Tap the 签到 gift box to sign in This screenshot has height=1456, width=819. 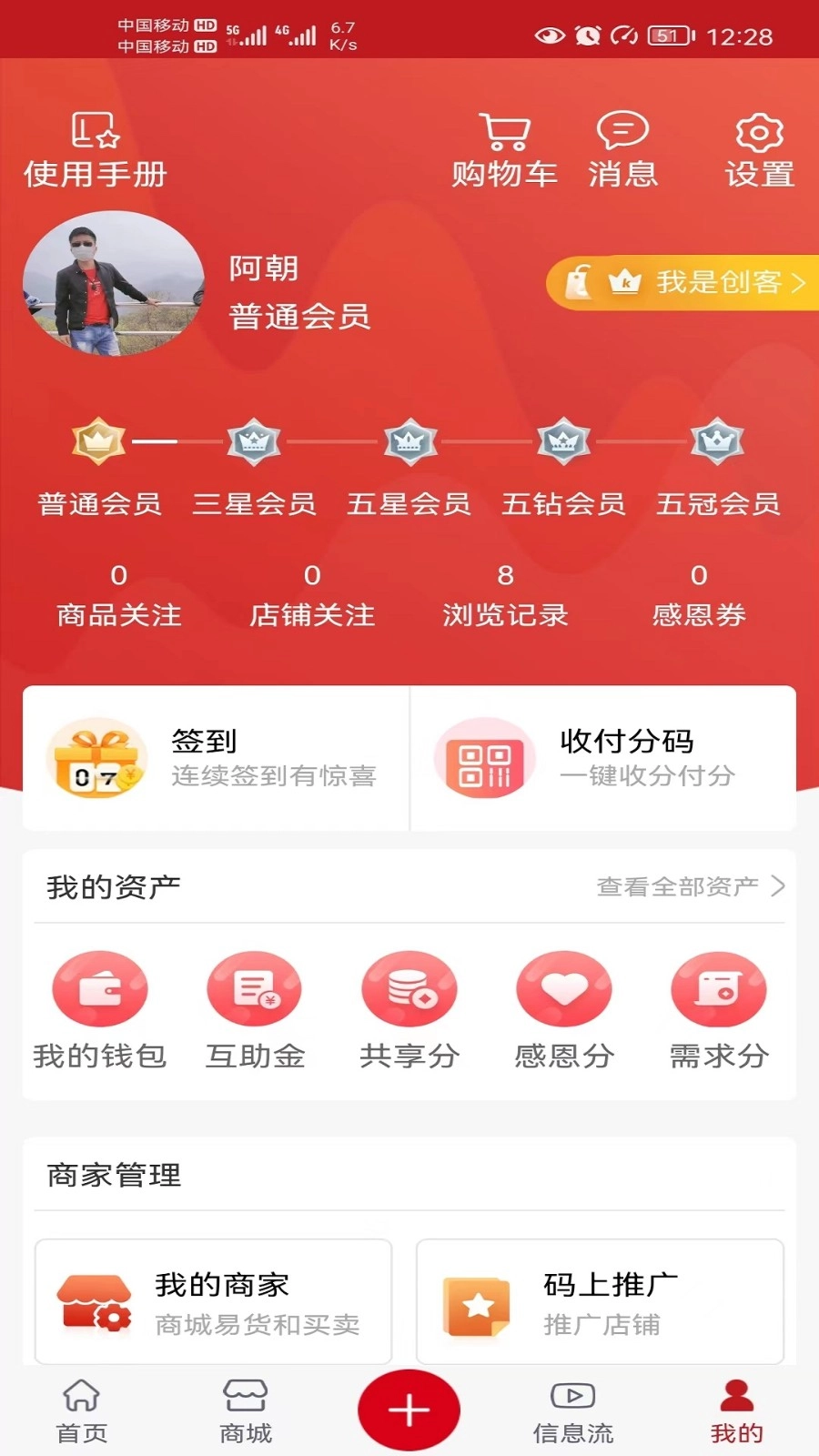tap(96, 757)
